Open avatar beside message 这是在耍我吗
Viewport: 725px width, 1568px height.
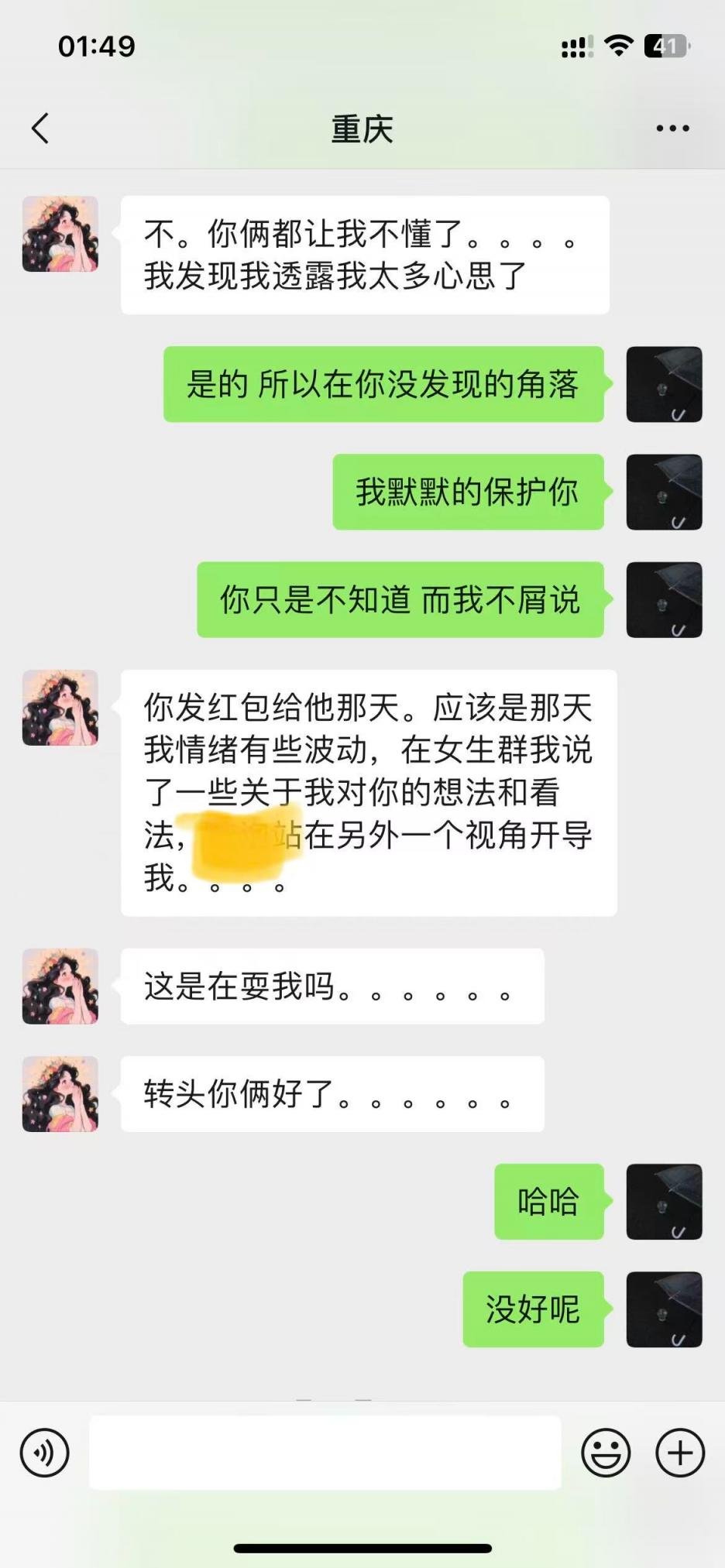[60, 986]
